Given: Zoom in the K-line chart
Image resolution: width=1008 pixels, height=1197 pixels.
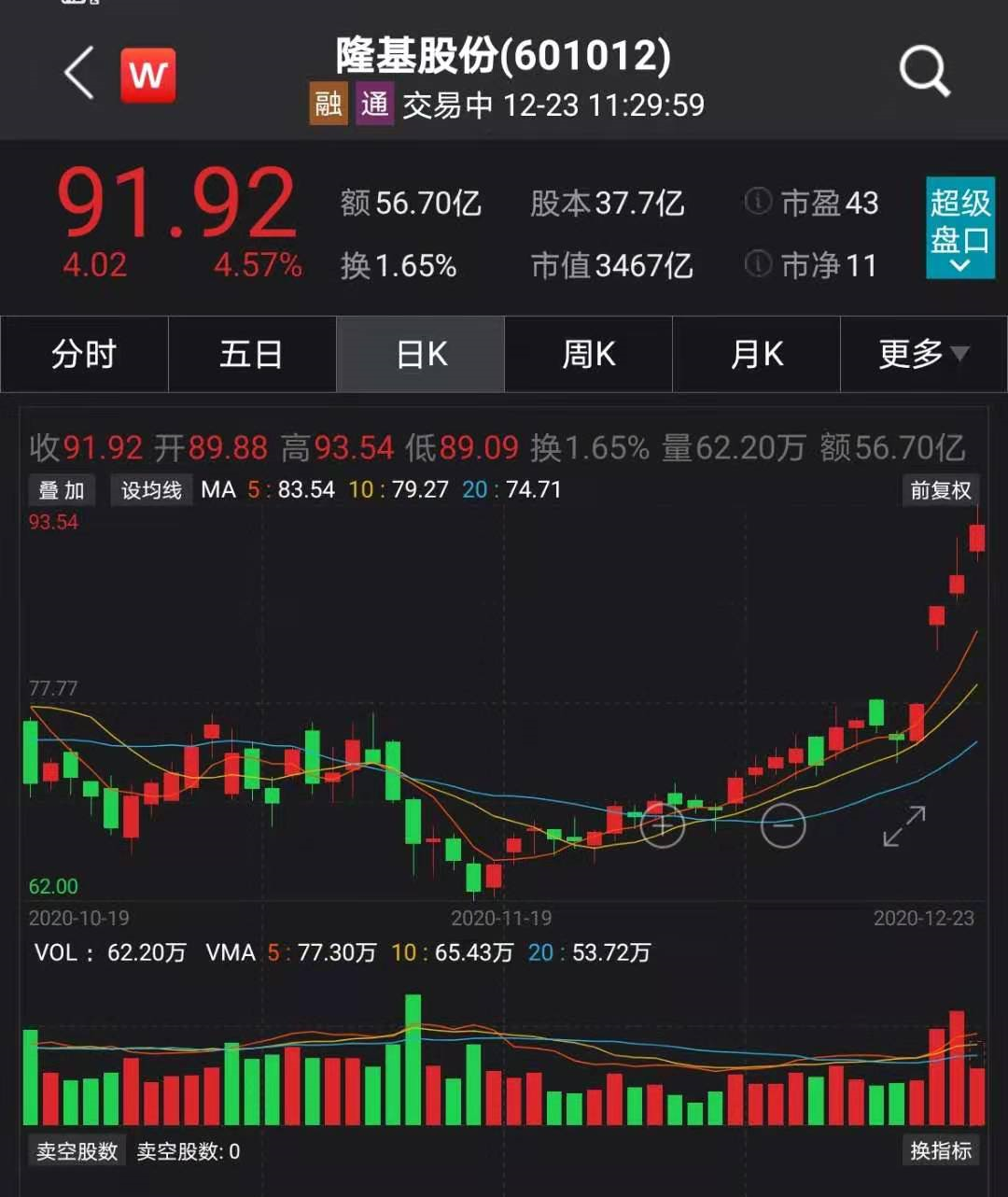Looking at the screenshot, I should click(x=662, y=825).
